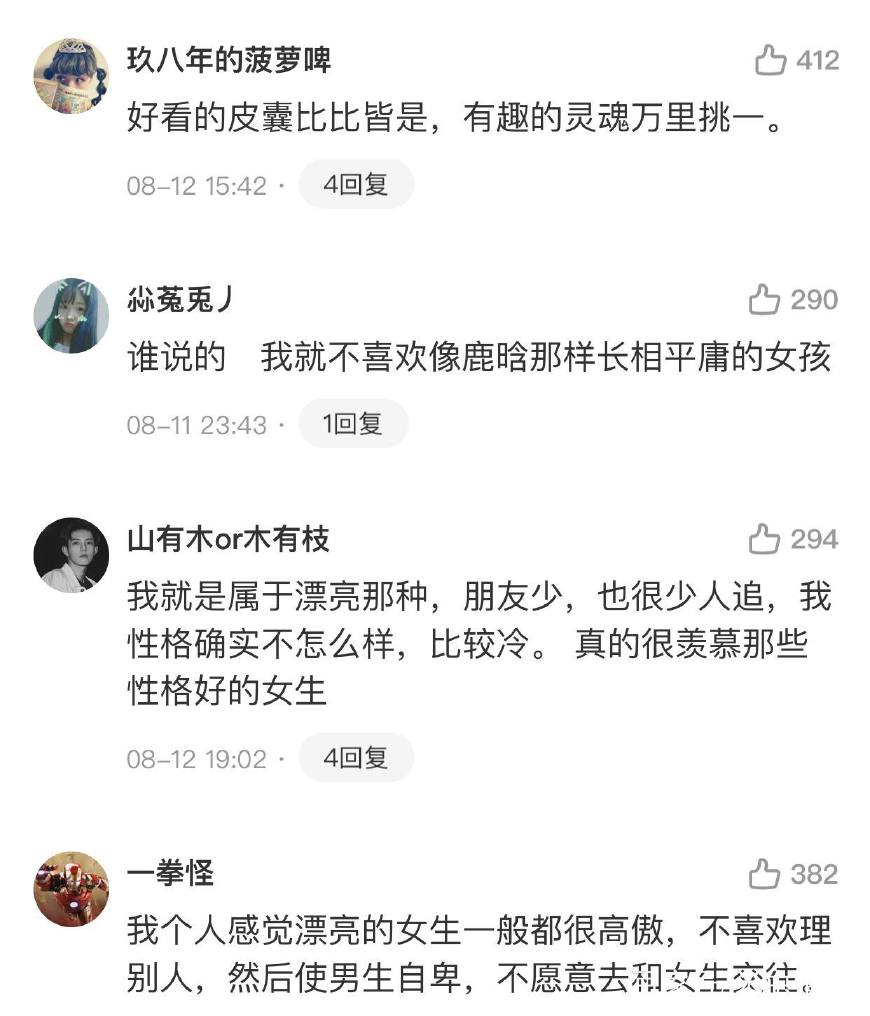Screen dimensions: 870x1016
Task: Tap 一拳怪's Iron Man avatar
Action: 71,889
